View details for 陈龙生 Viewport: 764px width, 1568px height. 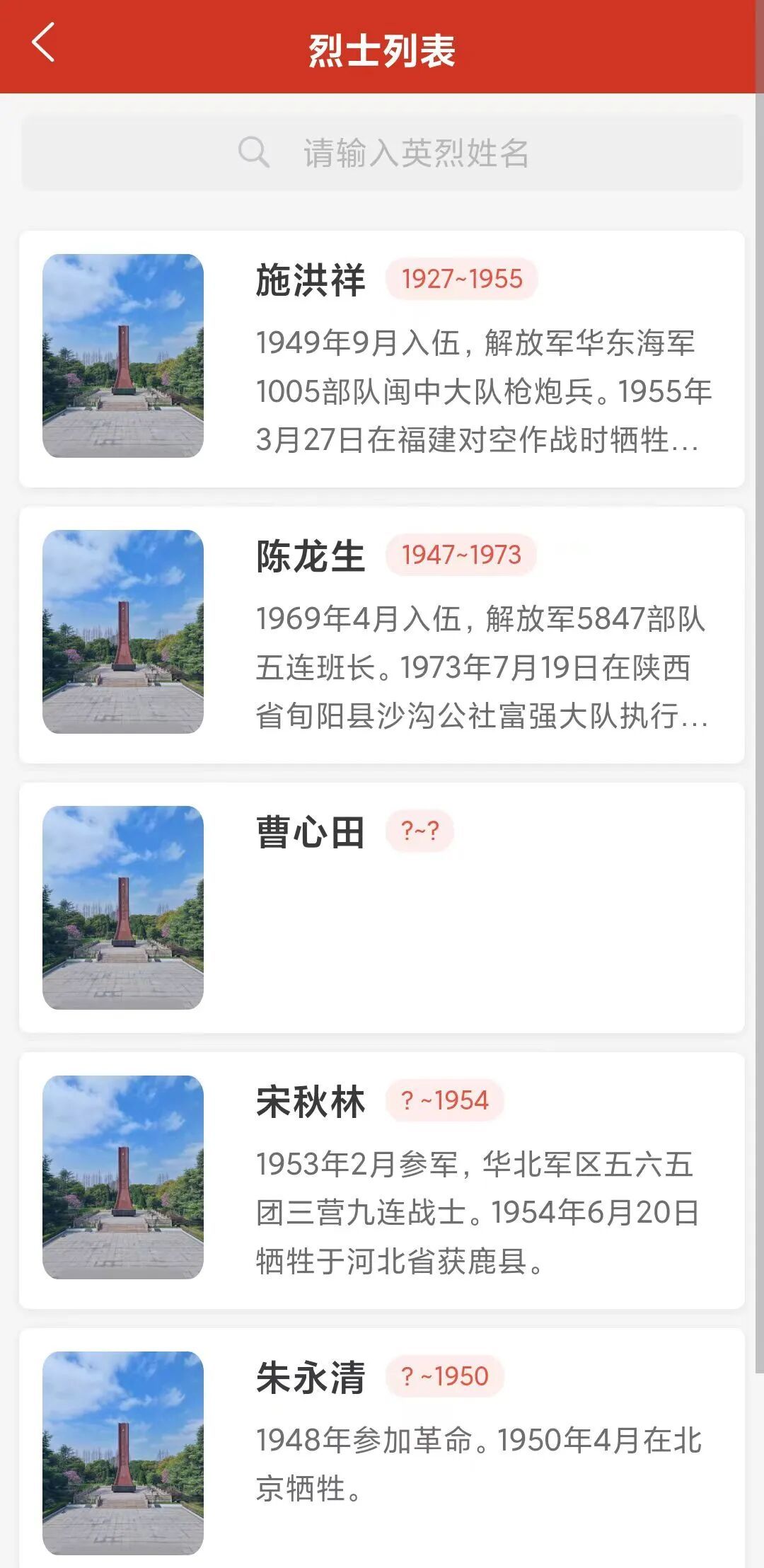point(382,634)
